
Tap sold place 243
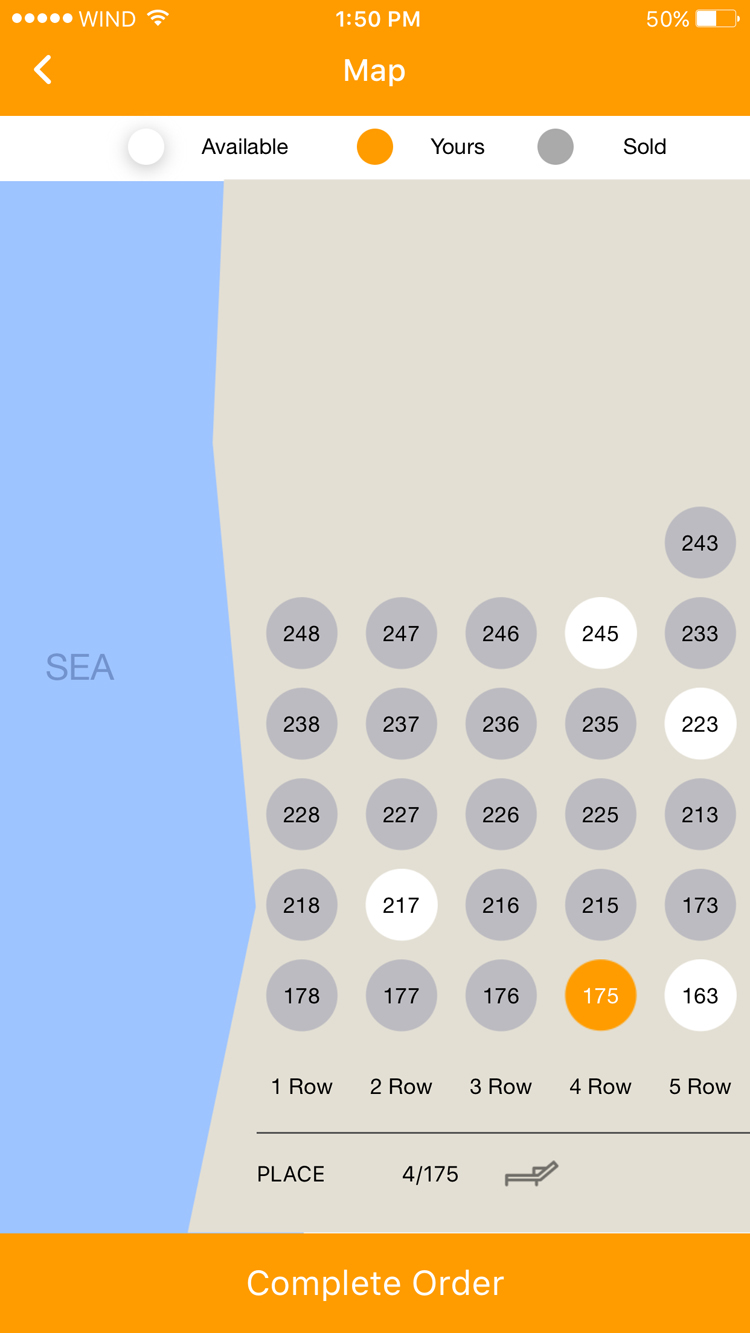coord(700,543)
